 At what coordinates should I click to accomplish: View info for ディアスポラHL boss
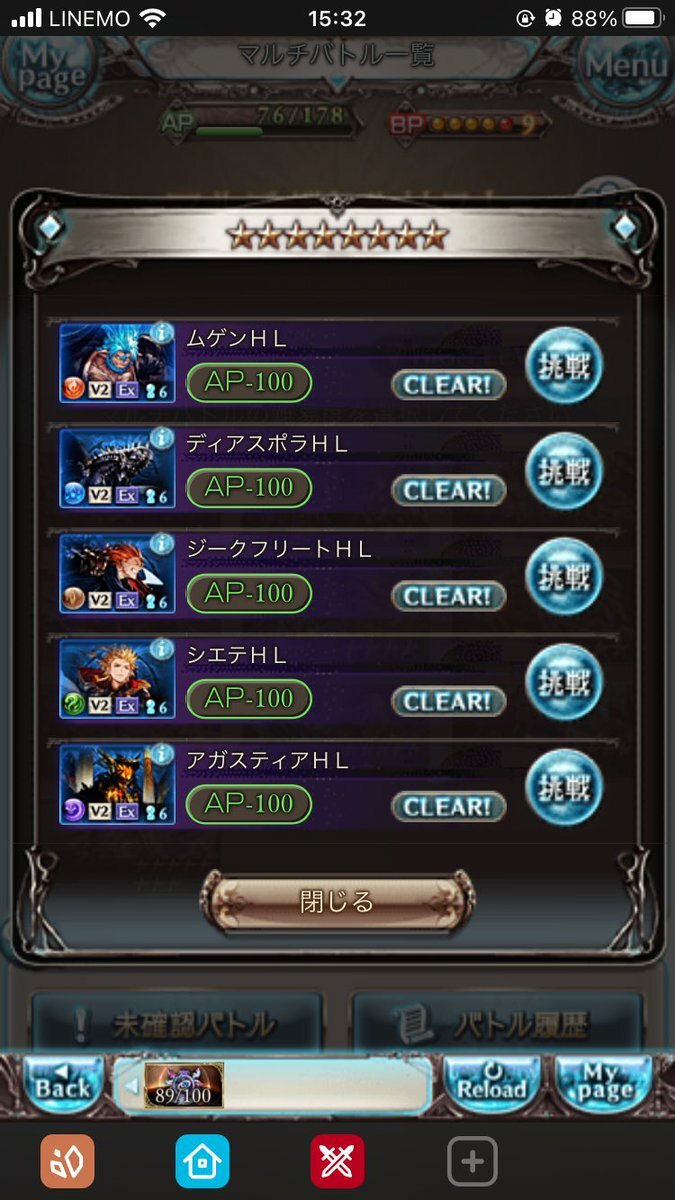pyautogui.click(x=163, y=438)
